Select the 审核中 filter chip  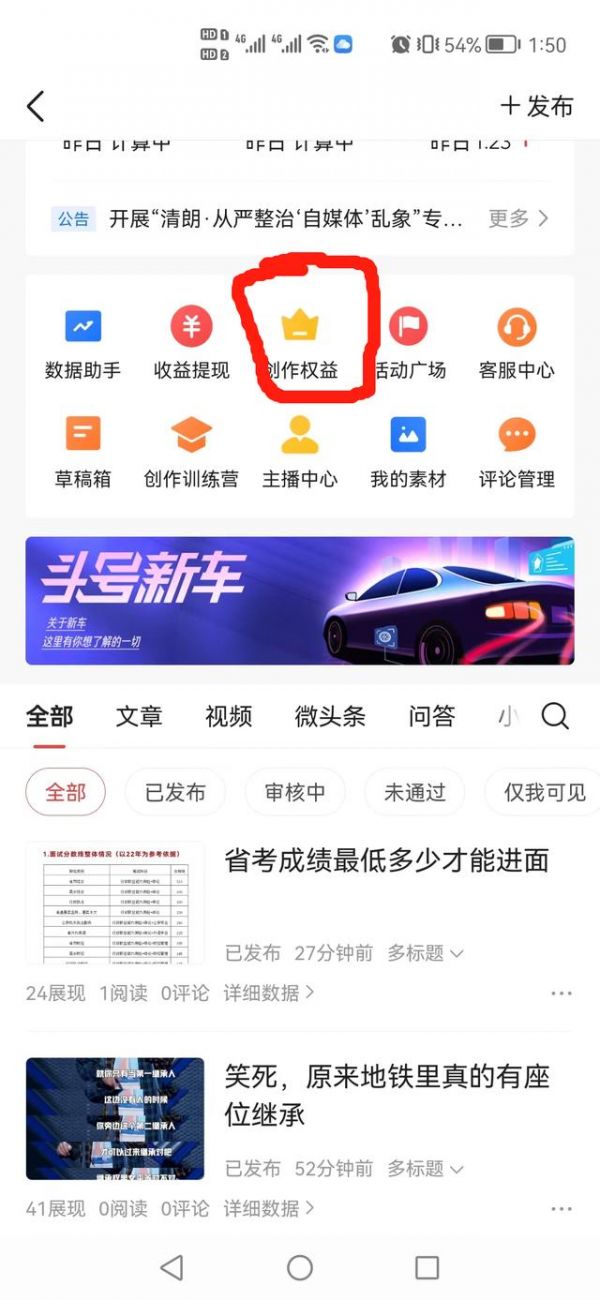[x=295, y=793]
